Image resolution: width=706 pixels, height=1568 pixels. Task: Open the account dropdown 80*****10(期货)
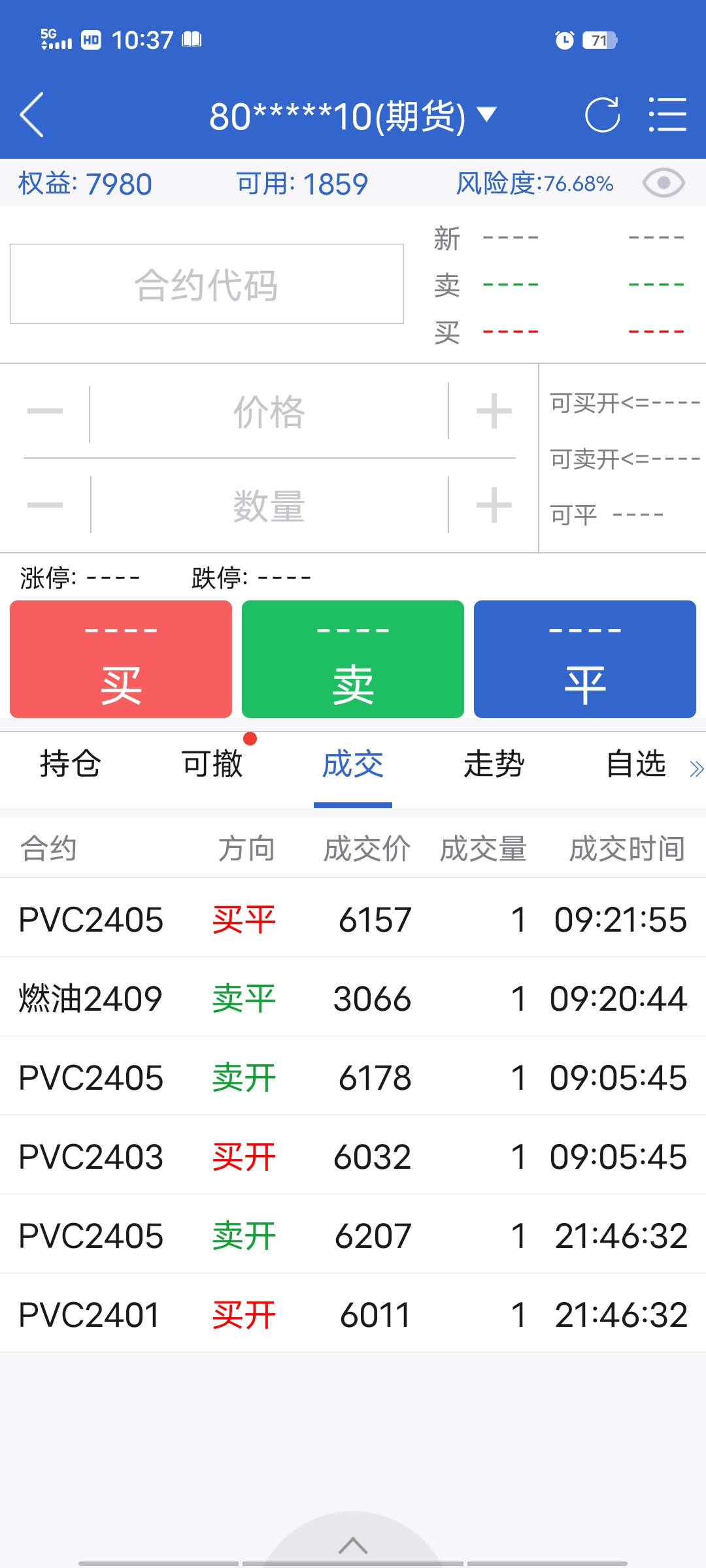353,116
